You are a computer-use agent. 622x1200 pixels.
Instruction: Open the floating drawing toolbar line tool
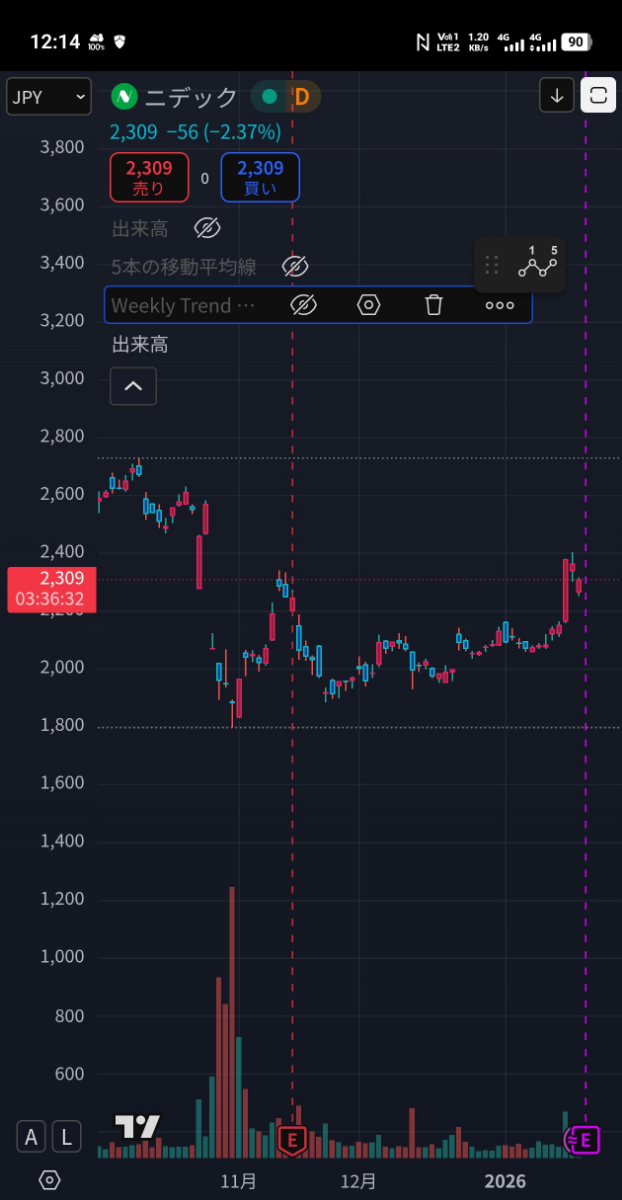tap(538, 265)
